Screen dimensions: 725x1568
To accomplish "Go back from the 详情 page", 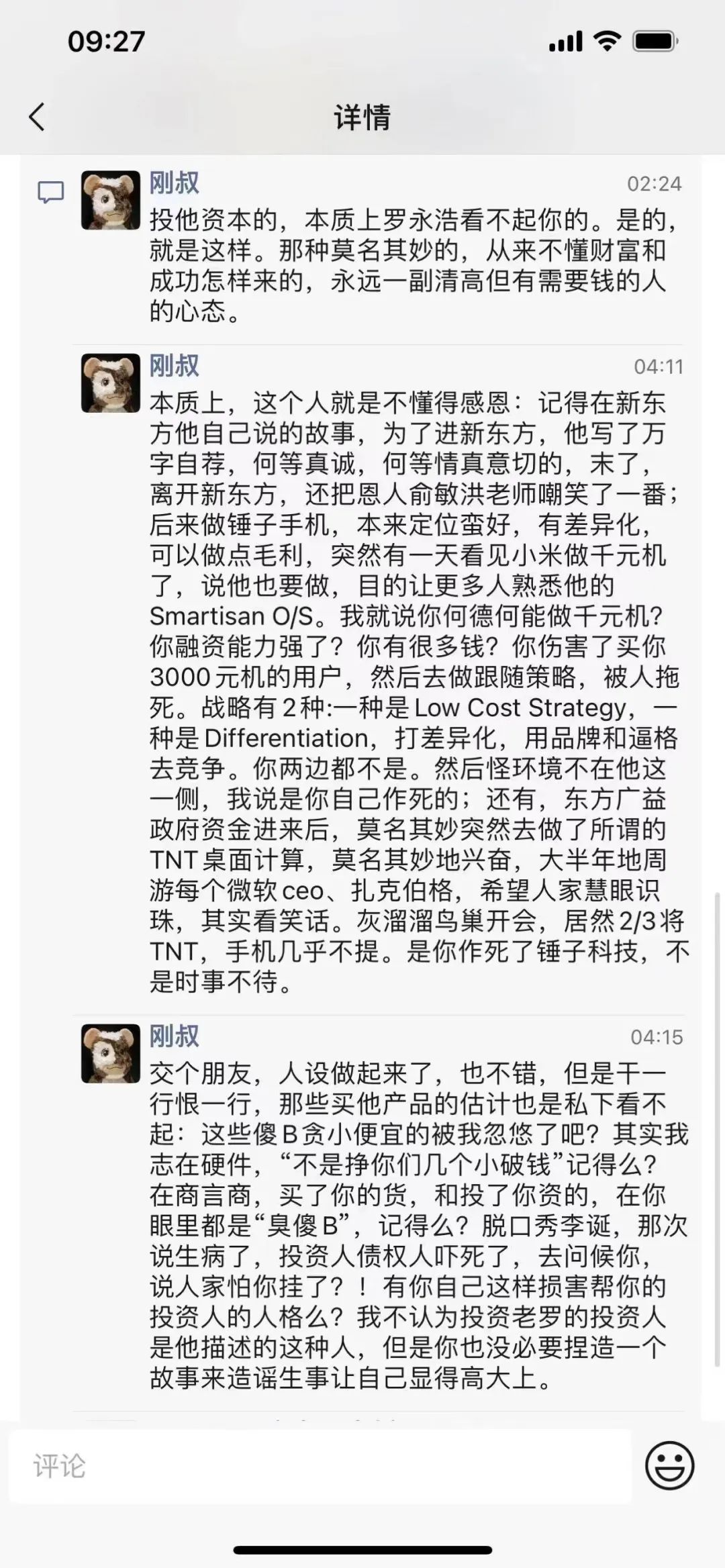I will (38, 117).
